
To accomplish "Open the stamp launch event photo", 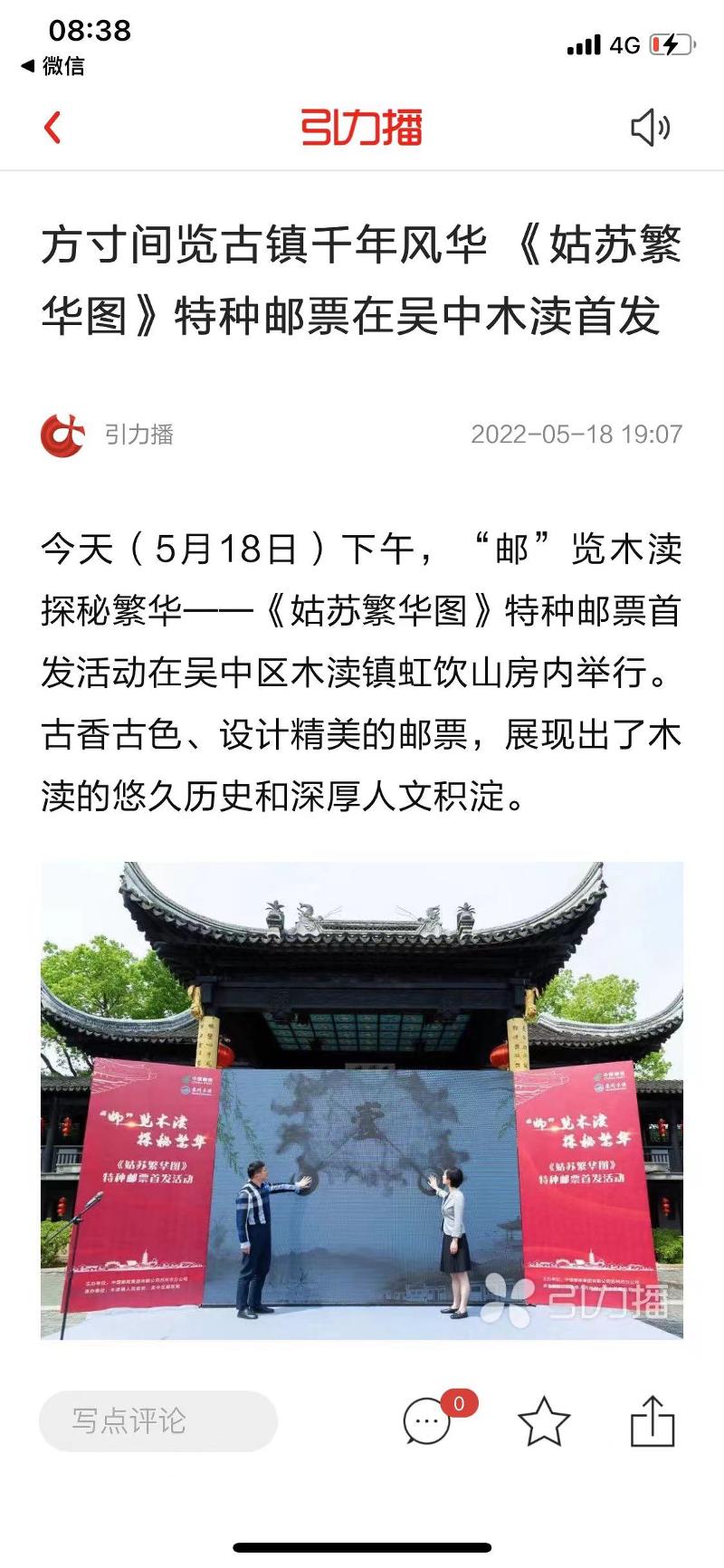I will pyautogui.click(x=362, y=1100).
